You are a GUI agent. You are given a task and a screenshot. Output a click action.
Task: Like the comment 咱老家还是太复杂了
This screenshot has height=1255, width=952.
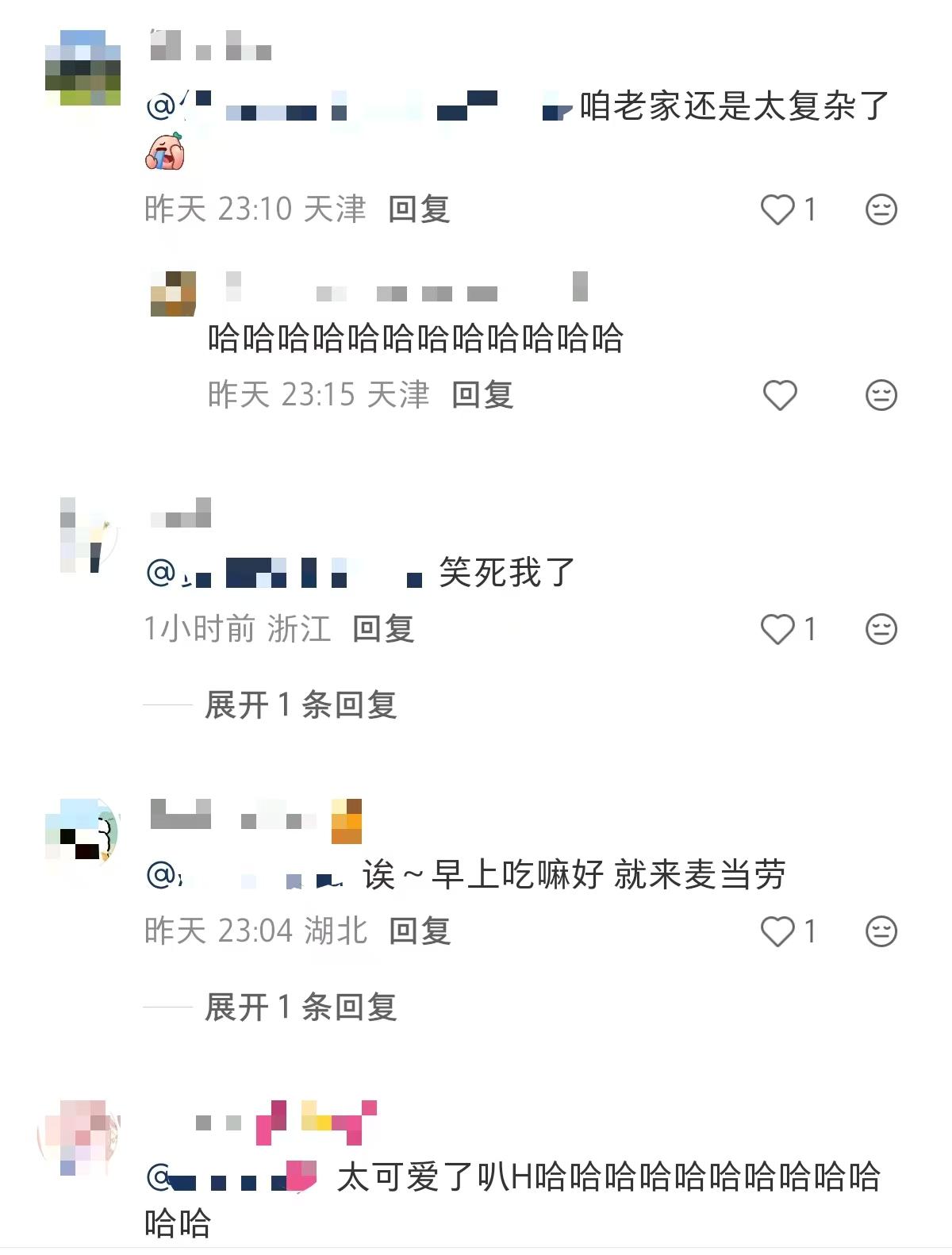[x=778, y=210]
